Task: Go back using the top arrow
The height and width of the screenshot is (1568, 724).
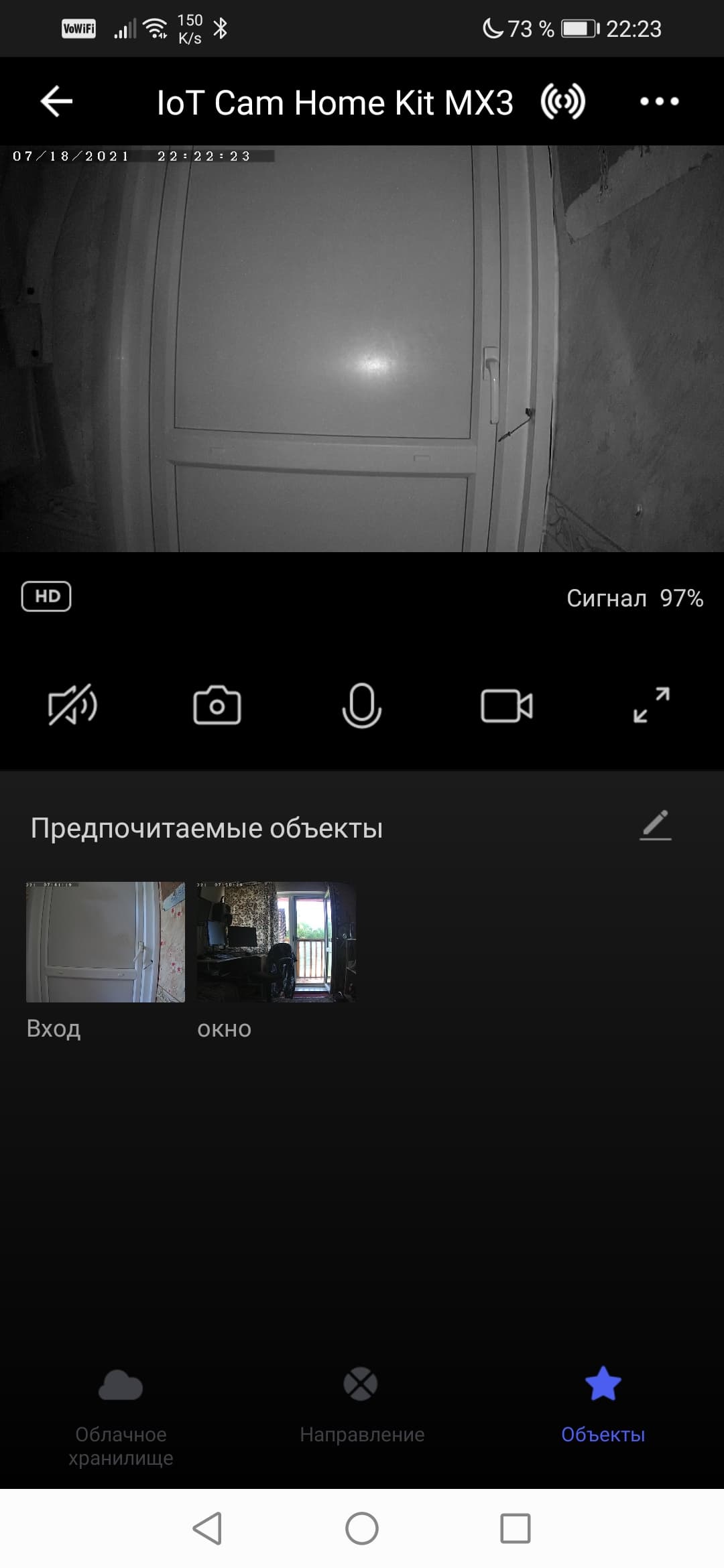Action: [x=56, y=102]
